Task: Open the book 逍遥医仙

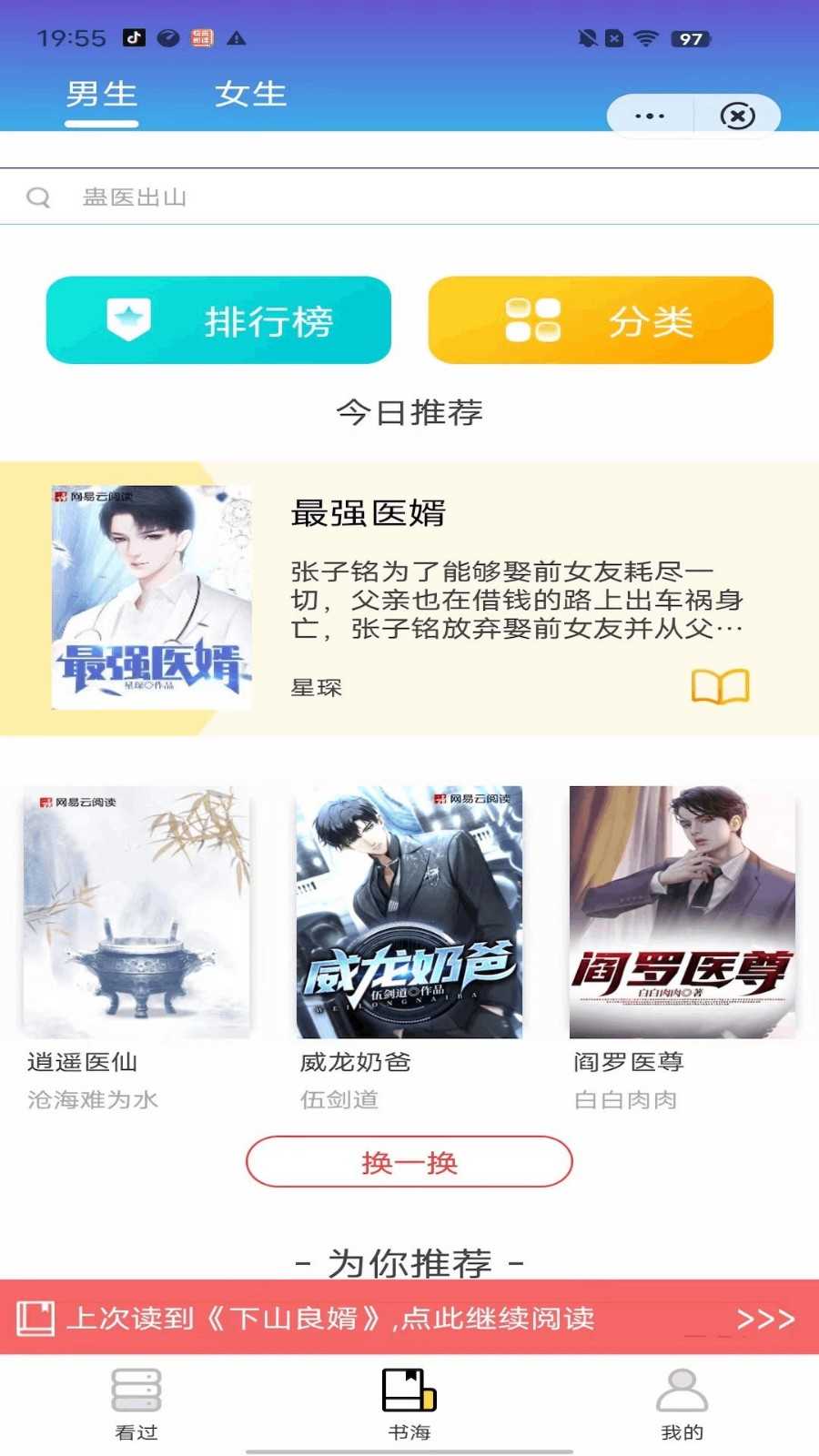Action: pos(136,912)
